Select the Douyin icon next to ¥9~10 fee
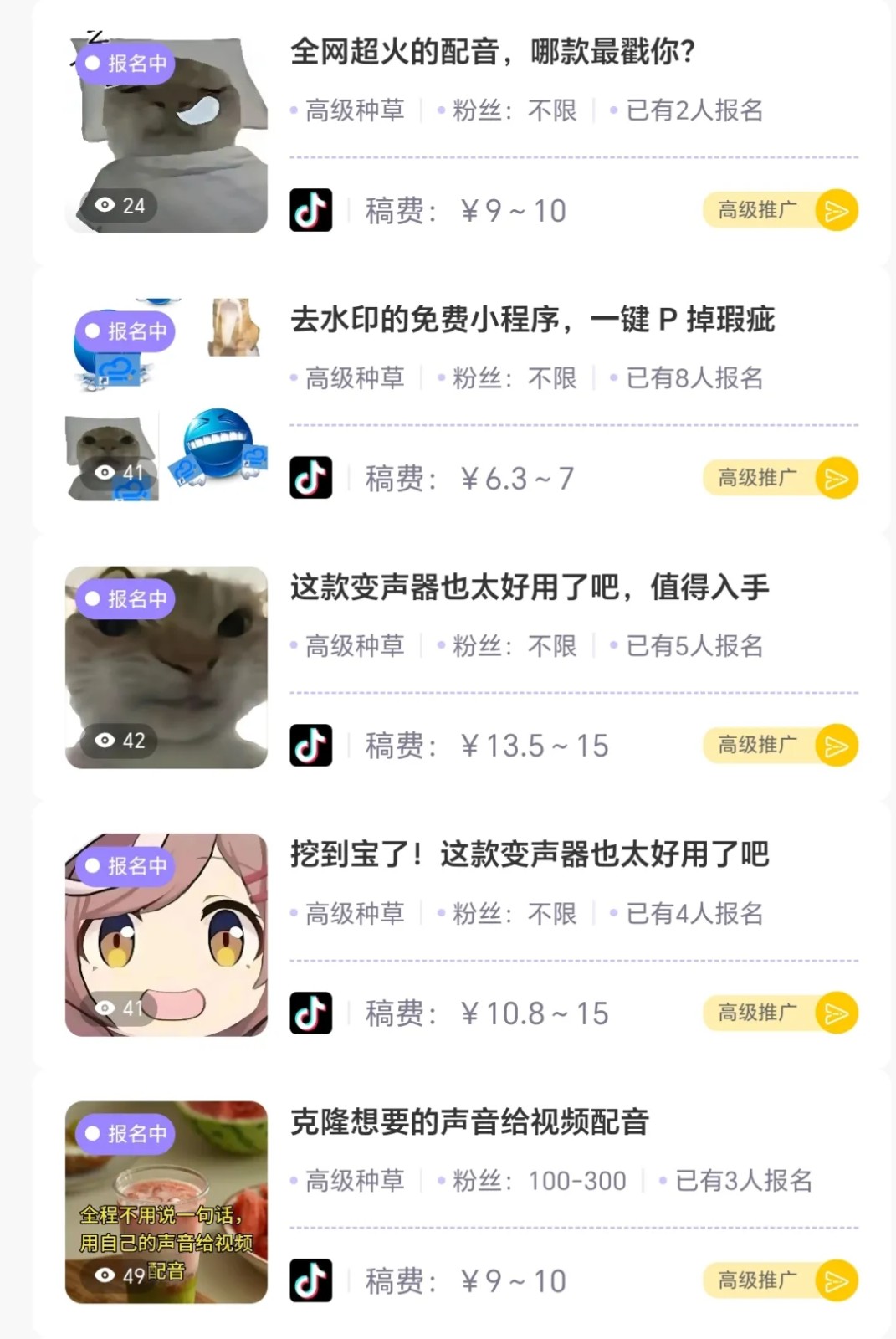The height and width of the screenshot is (1339, 896). pos(310,211)
